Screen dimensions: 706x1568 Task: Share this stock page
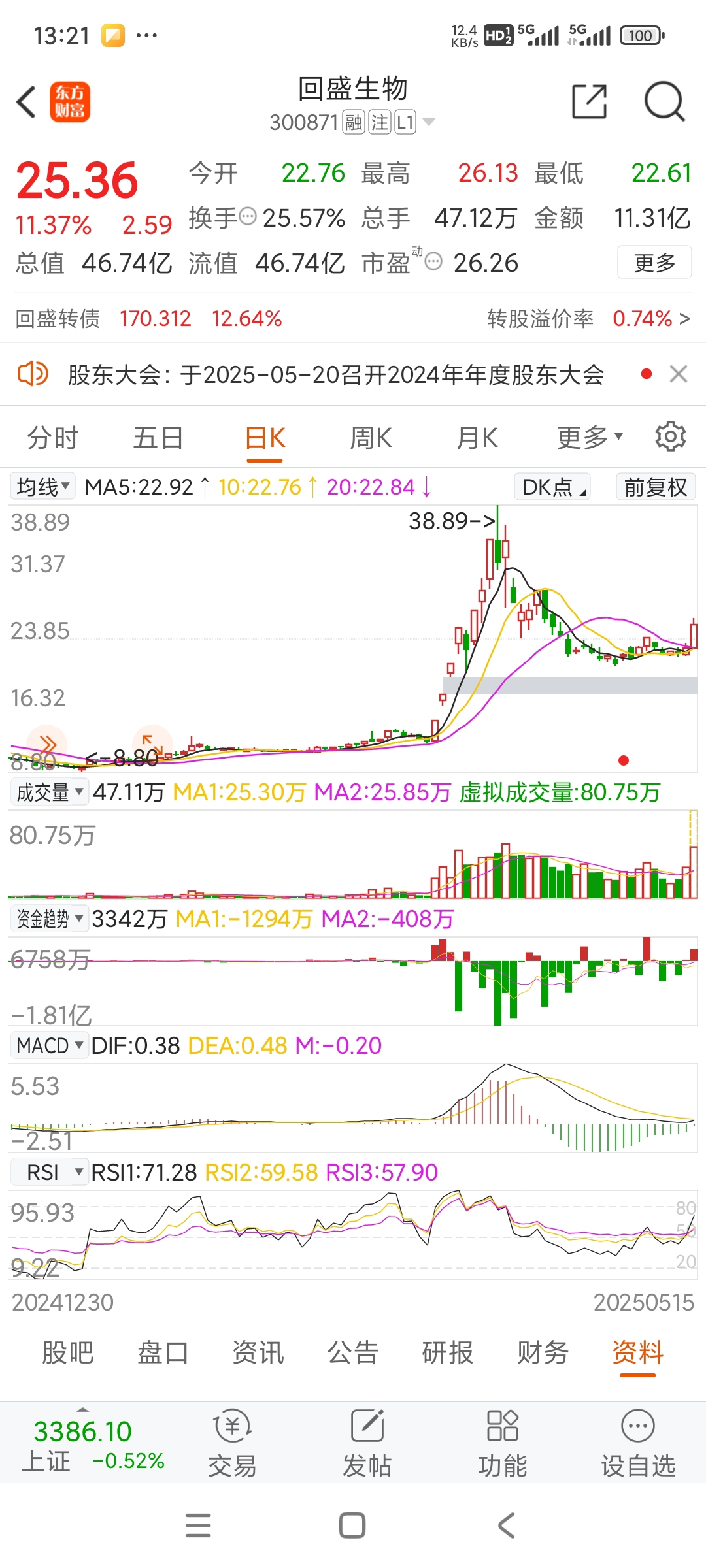pos(589,102)
